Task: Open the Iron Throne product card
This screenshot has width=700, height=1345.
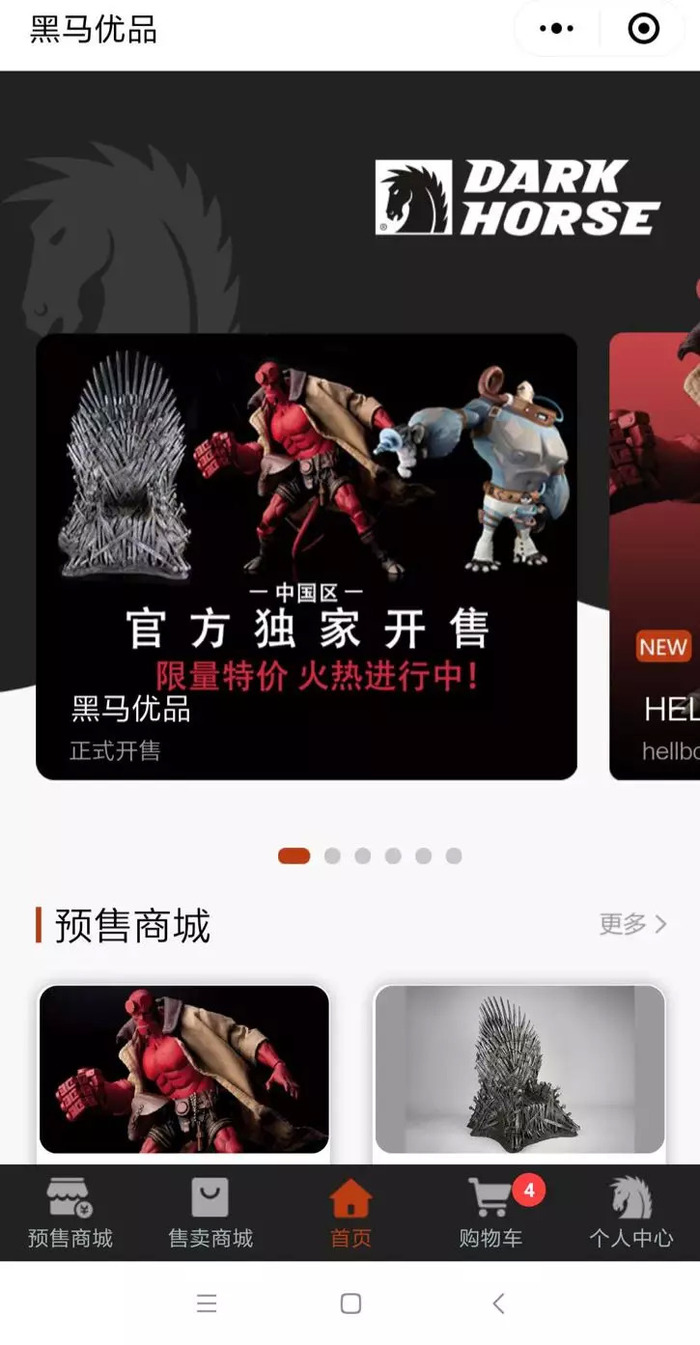Action: [x=519, y=1069]
